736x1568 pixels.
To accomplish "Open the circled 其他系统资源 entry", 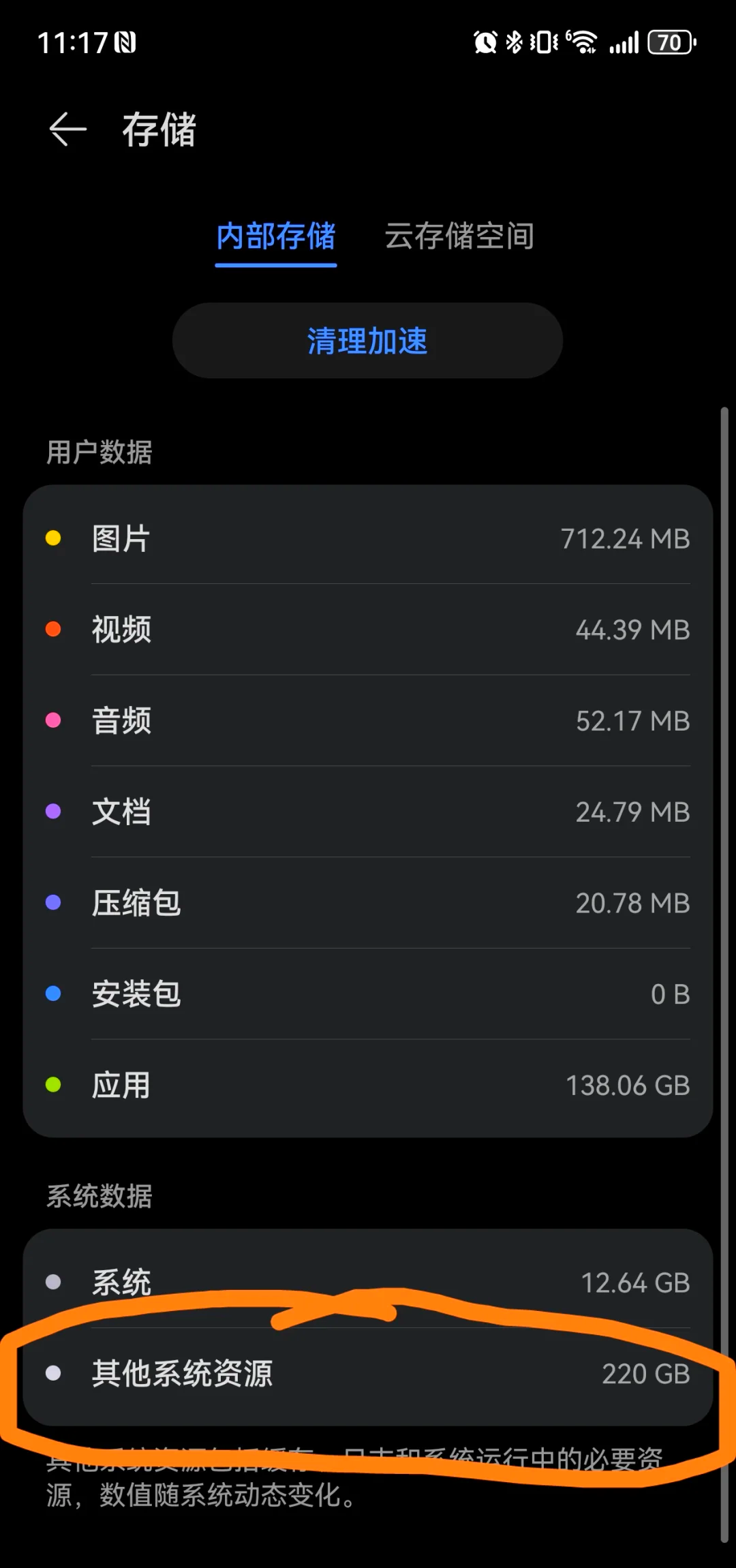I will click(x=368, y=1374).
